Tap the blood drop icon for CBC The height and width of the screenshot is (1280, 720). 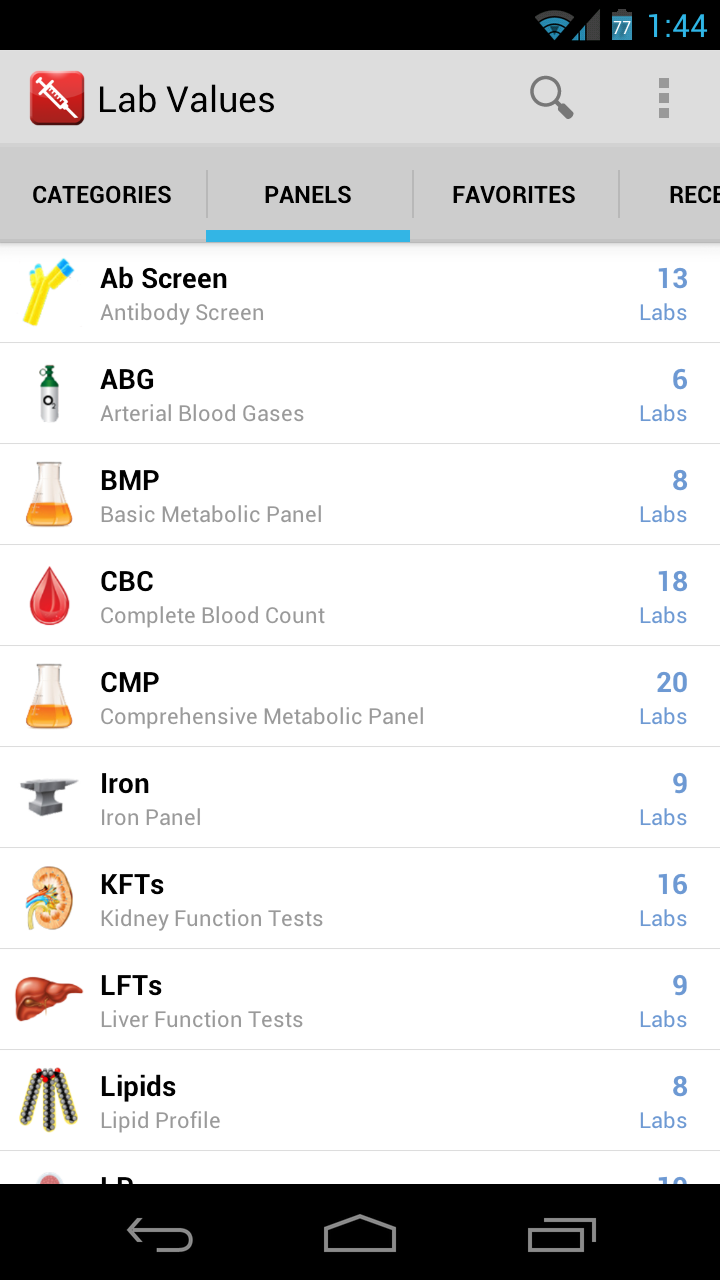[x=48, y=595]
